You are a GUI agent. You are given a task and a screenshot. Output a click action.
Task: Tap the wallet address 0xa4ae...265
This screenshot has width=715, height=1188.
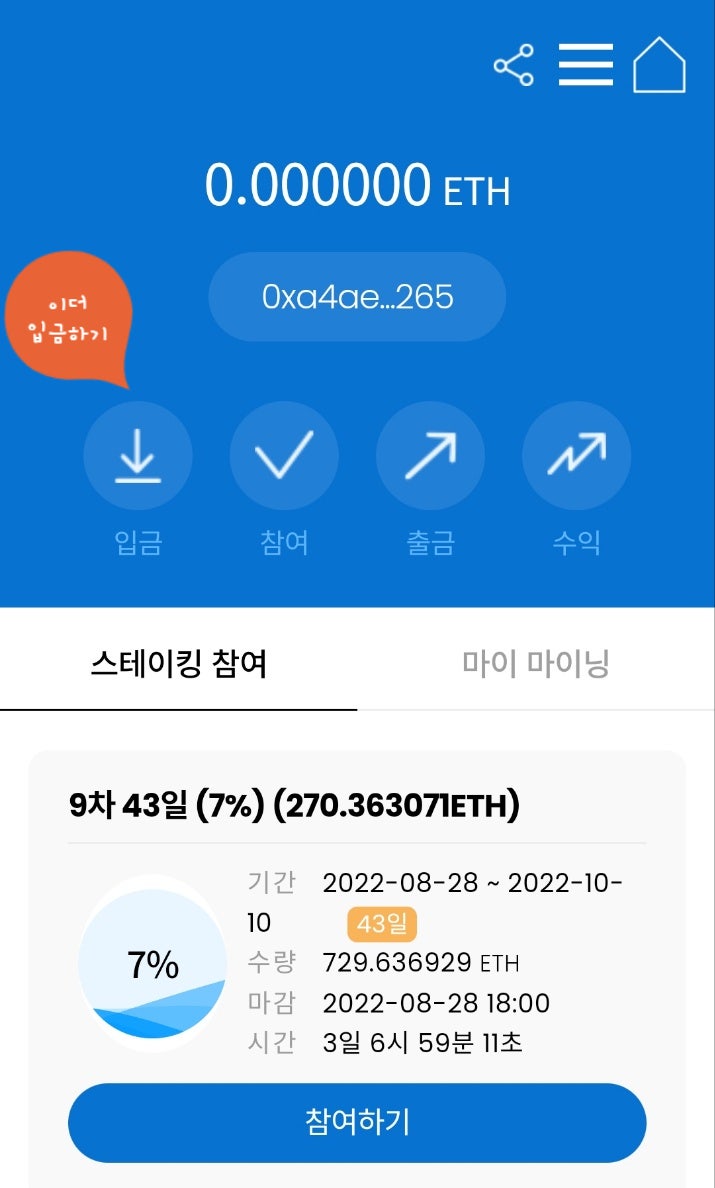(x=357, y=297)
